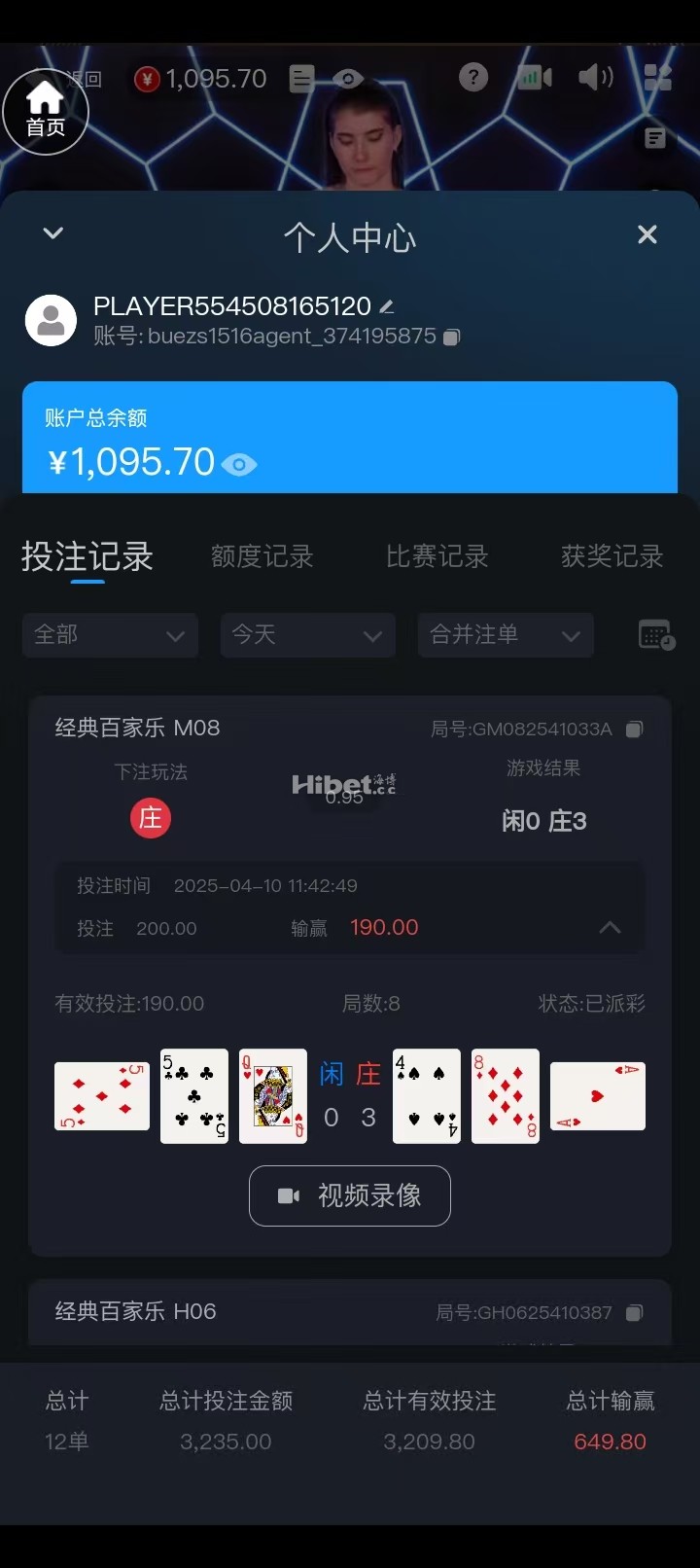
Task: Mute the game audio with speaker icon
Action: tap(595, 77)
